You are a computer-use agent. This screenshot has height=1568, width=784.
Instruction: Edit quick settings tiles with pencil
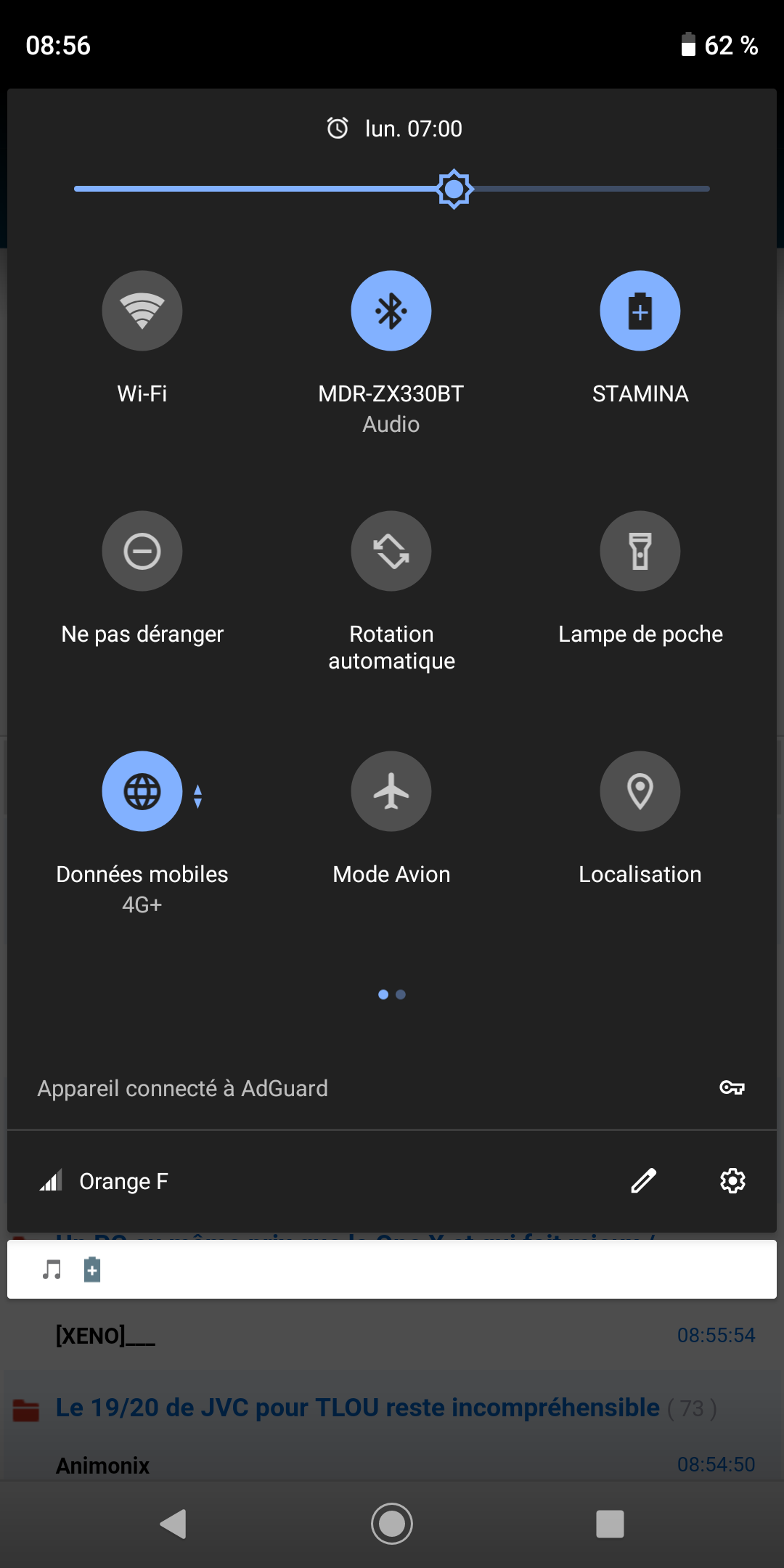643,1181
